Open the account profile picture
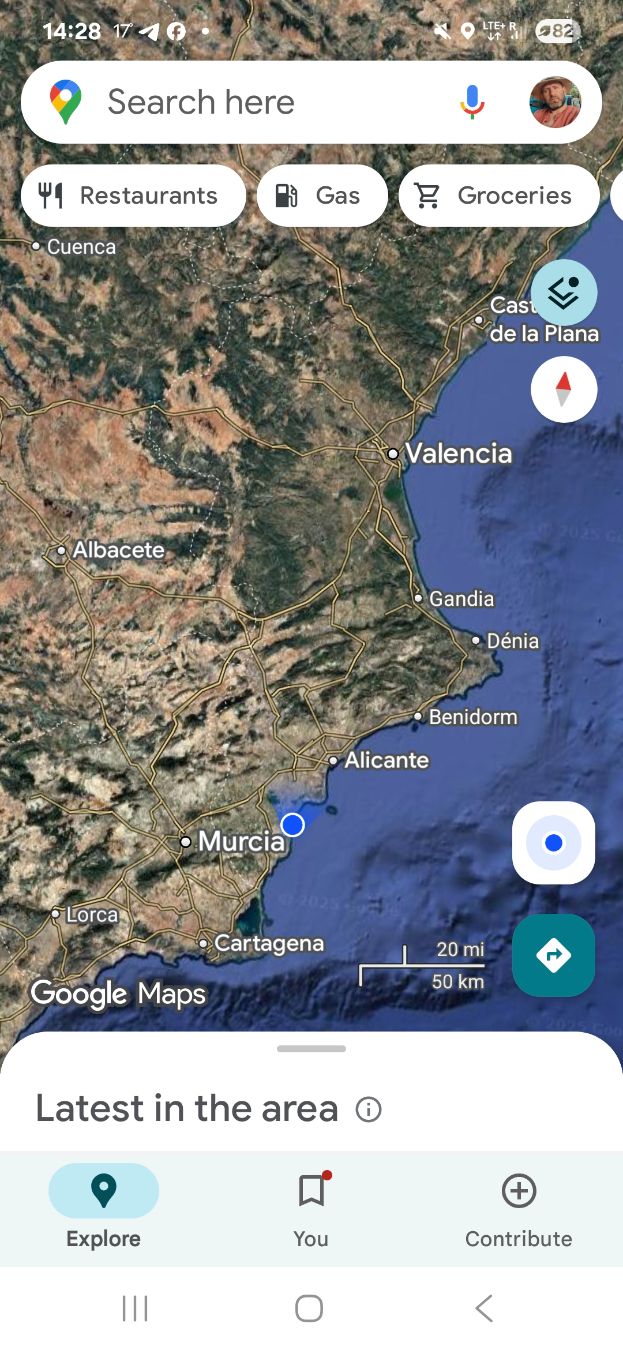 pyautogui.click(x=555, y=102)
